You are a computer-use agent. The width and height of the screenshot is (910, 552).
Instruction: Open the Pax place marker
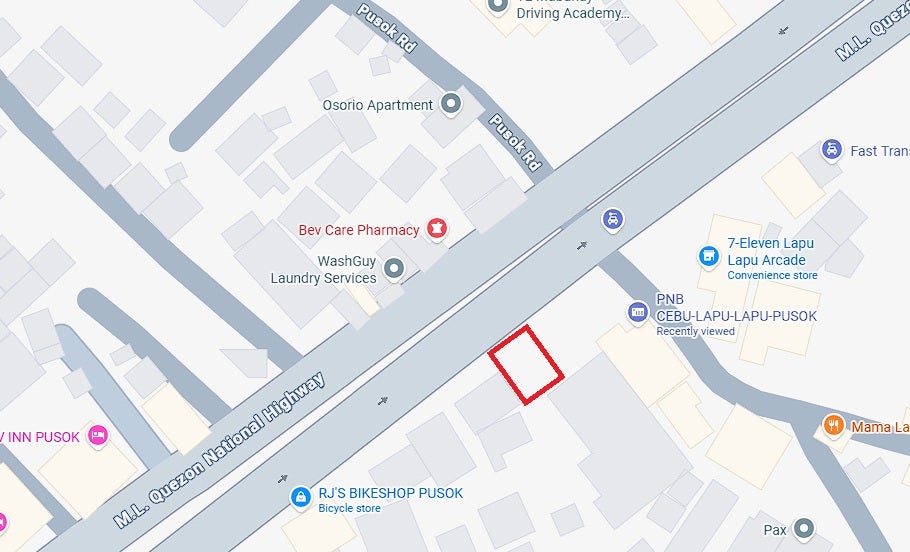pyautogui.click(x=802, y=528)
